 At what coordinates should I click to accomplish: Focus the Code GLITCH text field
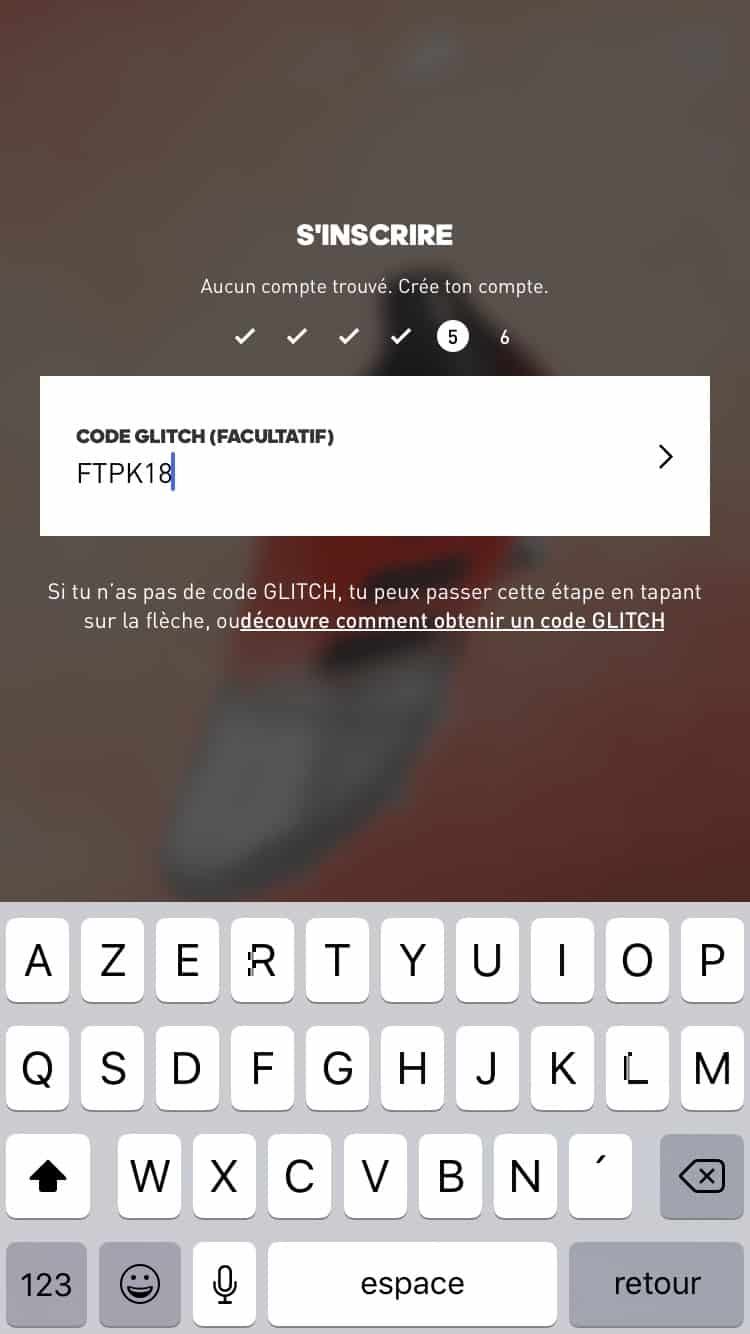point(350,473)
